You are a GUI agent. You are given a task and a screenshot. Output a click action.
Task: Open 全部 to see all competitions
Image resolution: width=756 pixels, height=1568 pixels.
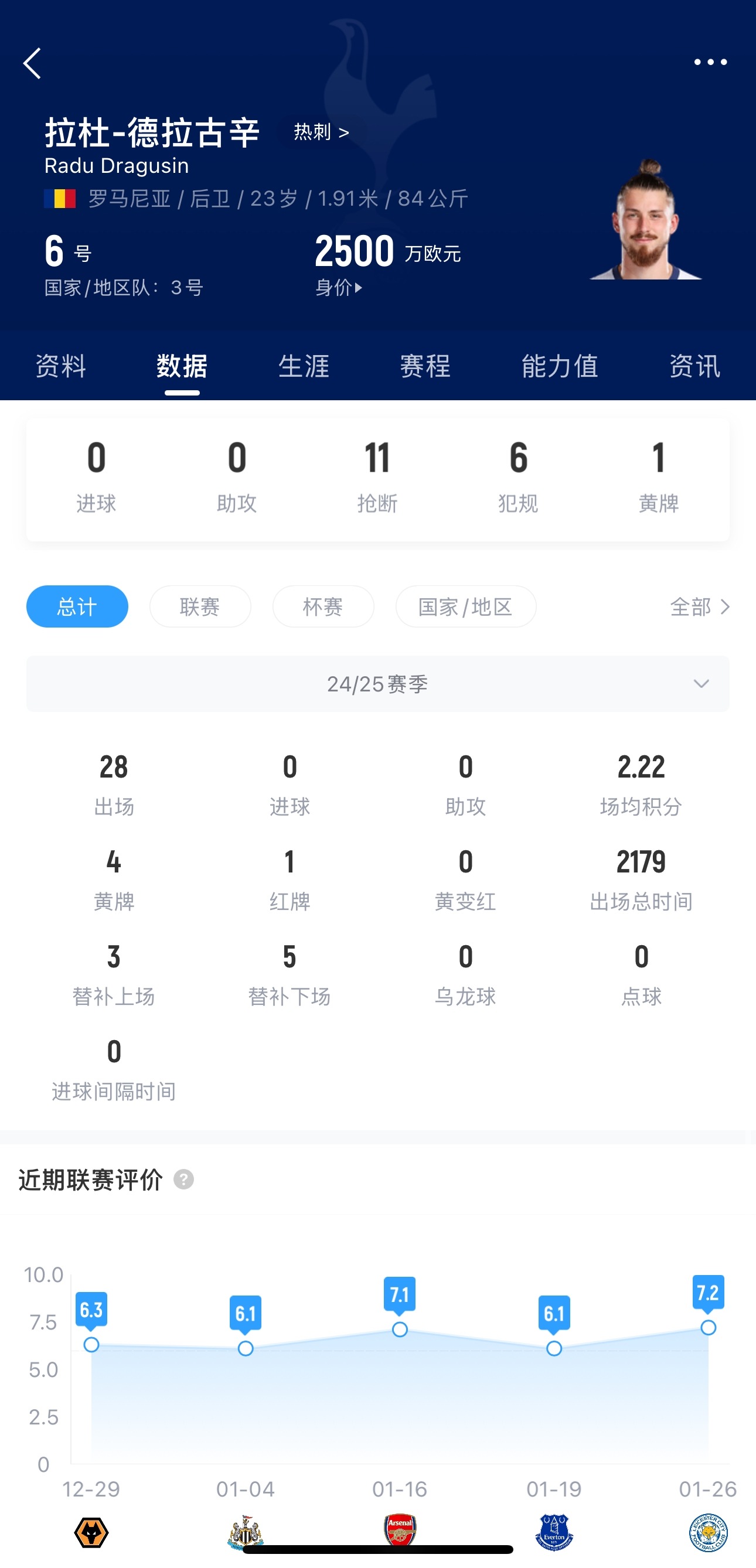tap(699, 606)
